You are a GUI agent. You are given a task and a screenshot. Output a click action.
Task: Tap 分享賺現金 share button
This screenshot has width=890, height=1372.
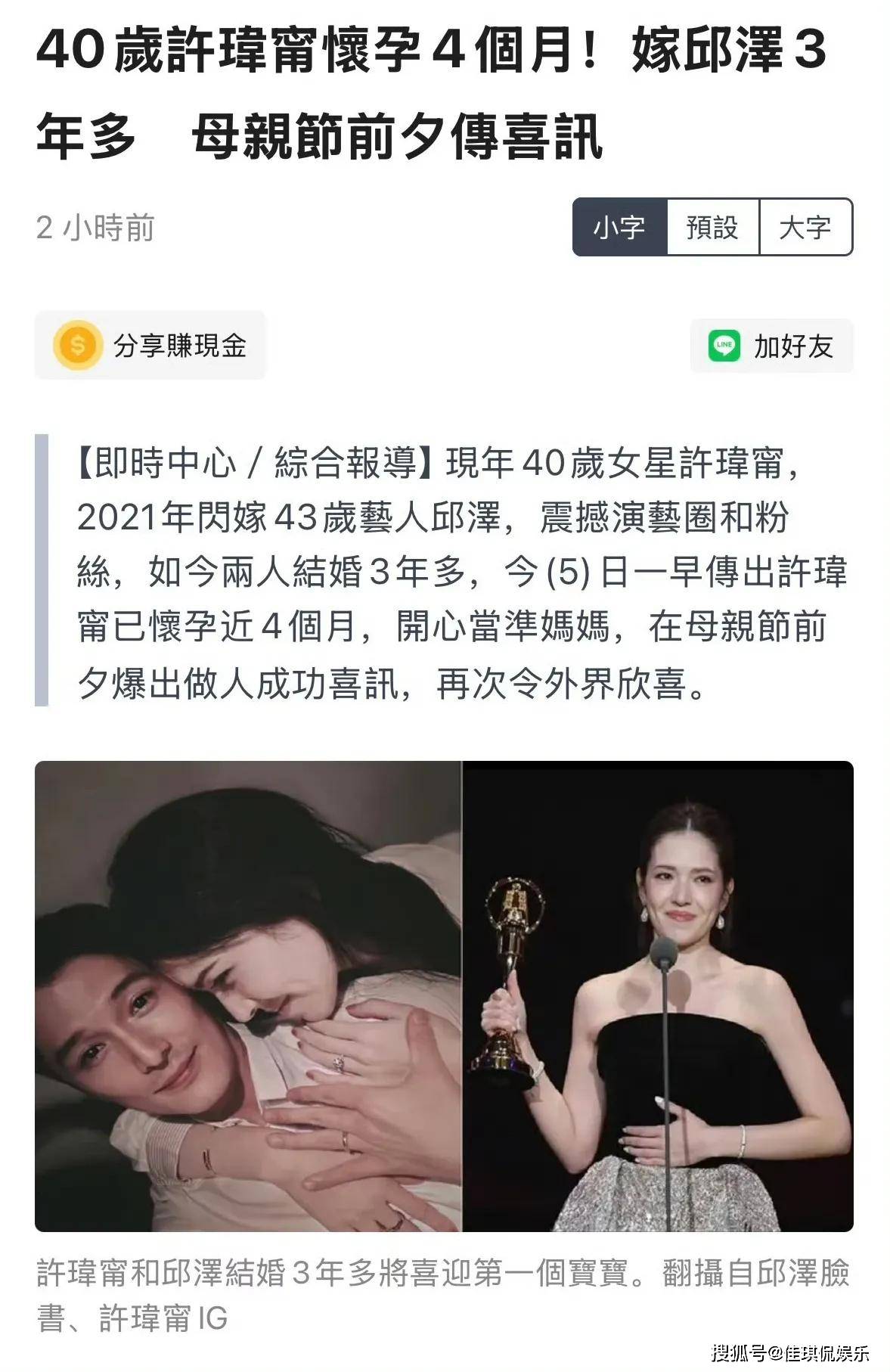pyautogui.click(x=150, y=346)
